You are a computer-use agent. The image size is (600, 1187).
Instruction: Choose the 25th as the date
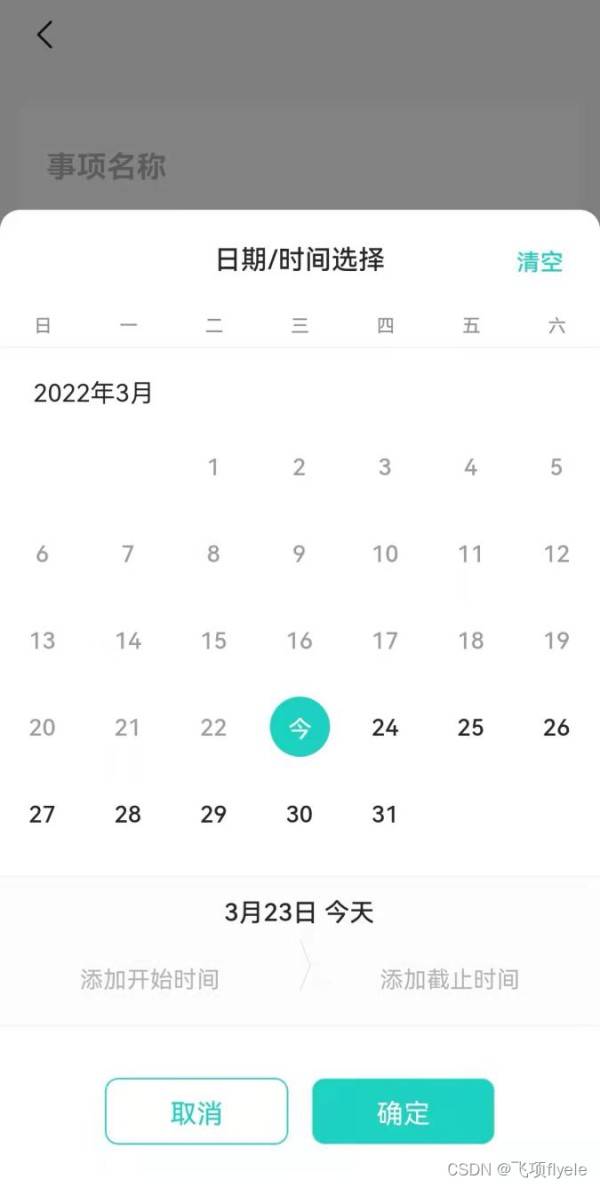[471, 727]
